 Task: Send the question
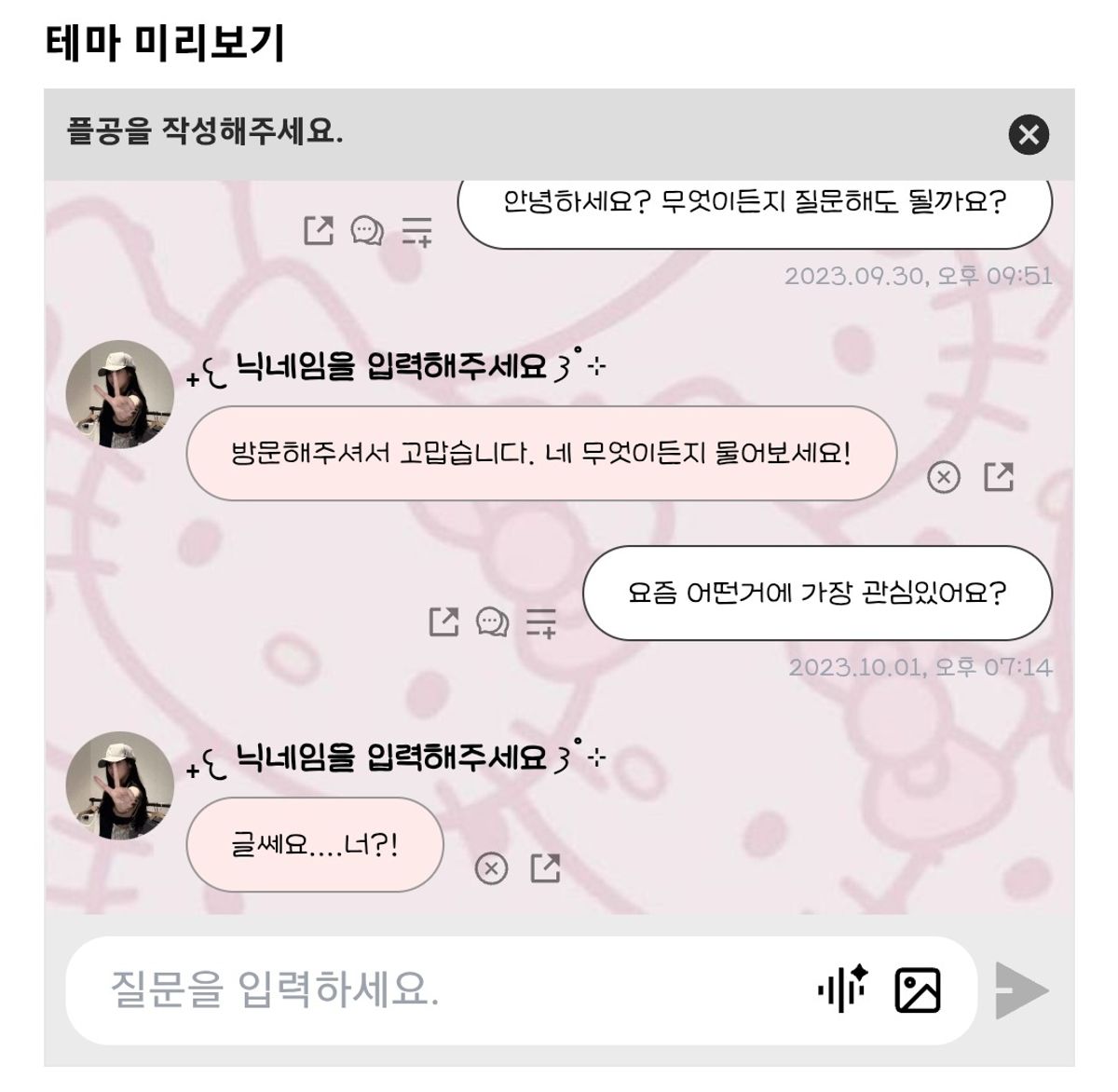tap(1021, 990)
